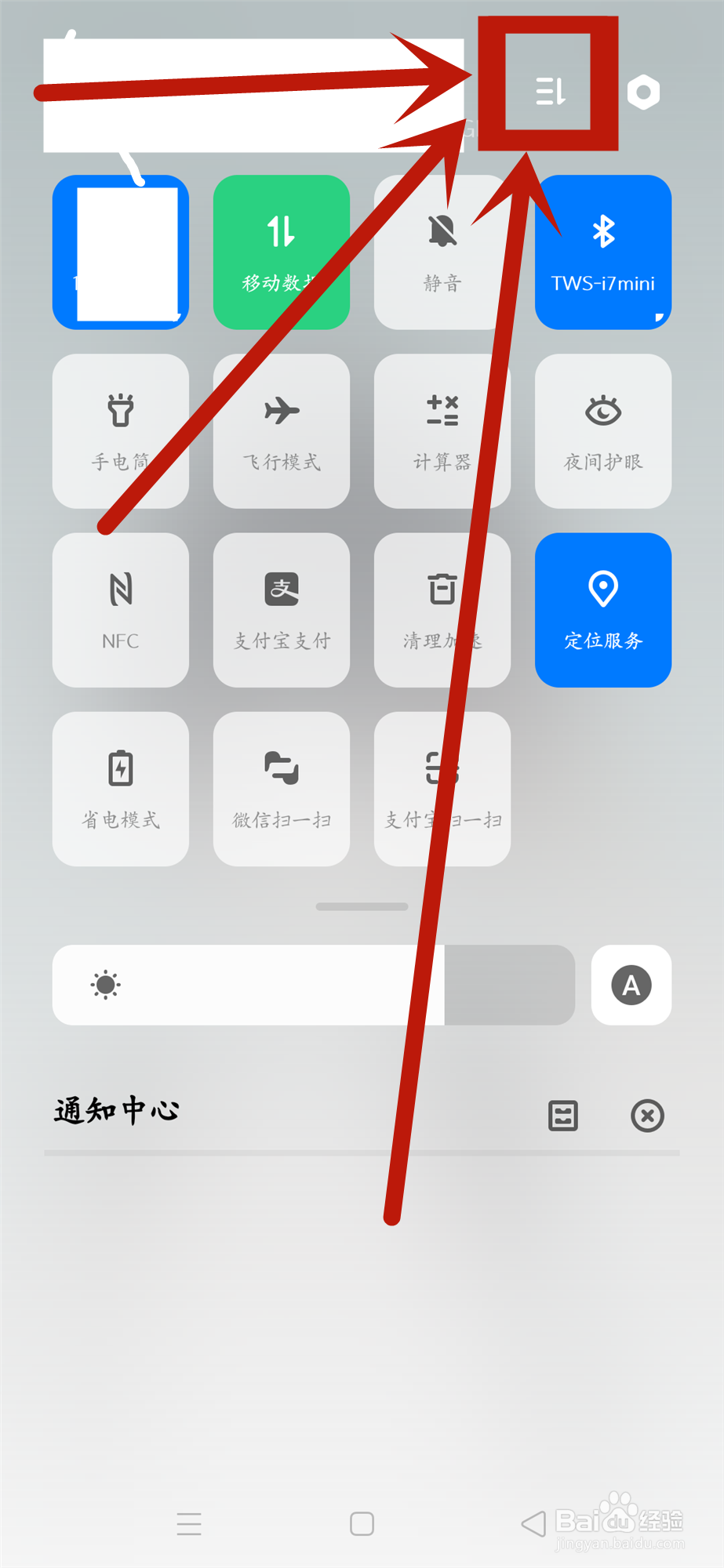Open the settings gear icon
Viewport: 724px width, 1568px height.
(x=645, y=92)
